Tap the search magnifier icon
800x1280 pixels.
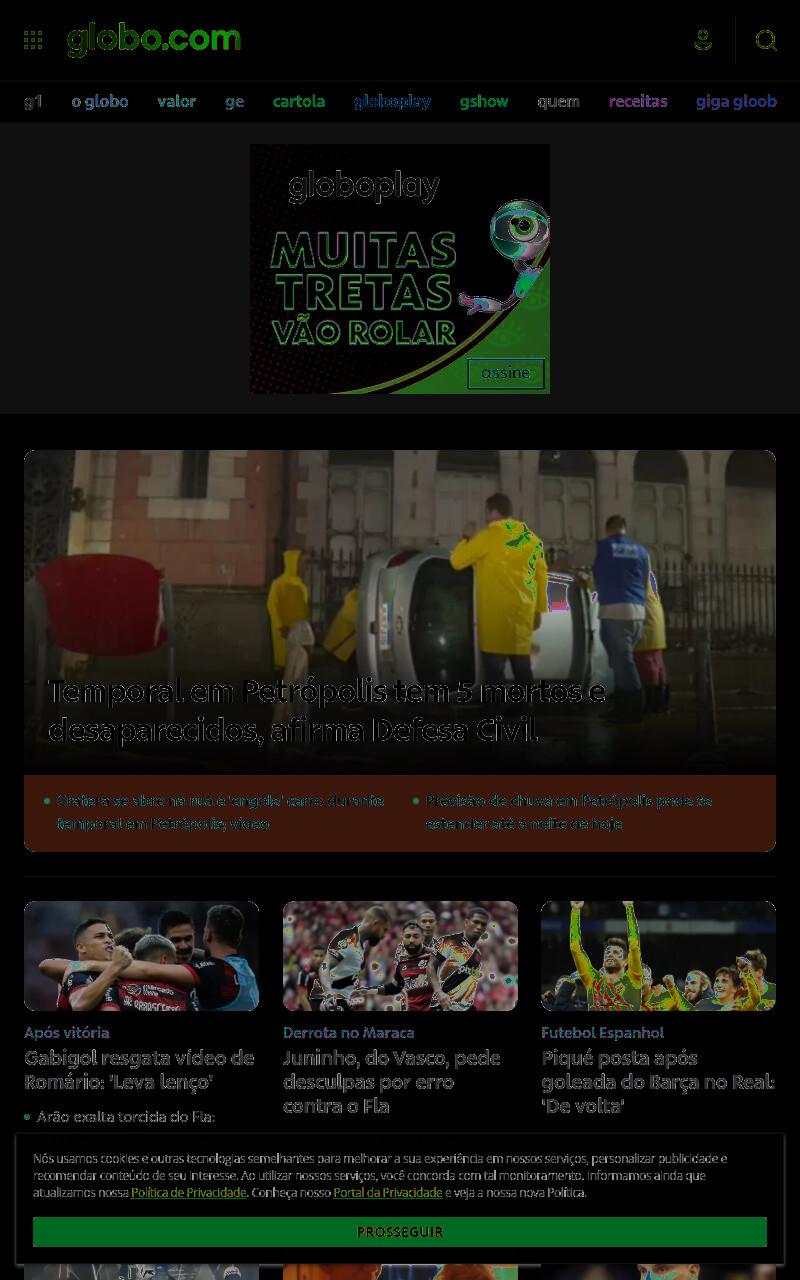[x=766, y=40]
